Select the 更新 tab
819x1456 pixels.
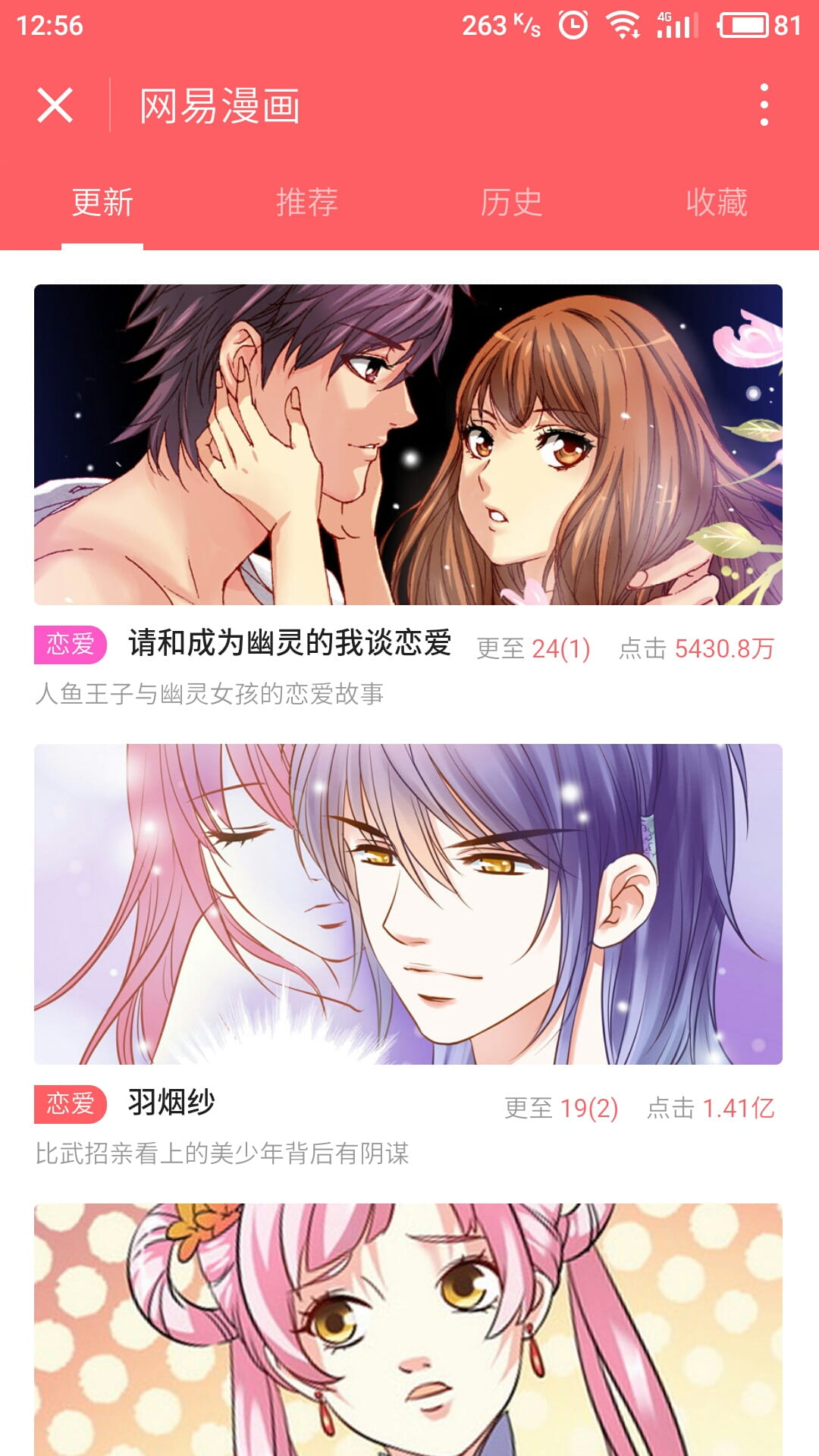pos(102,202)
